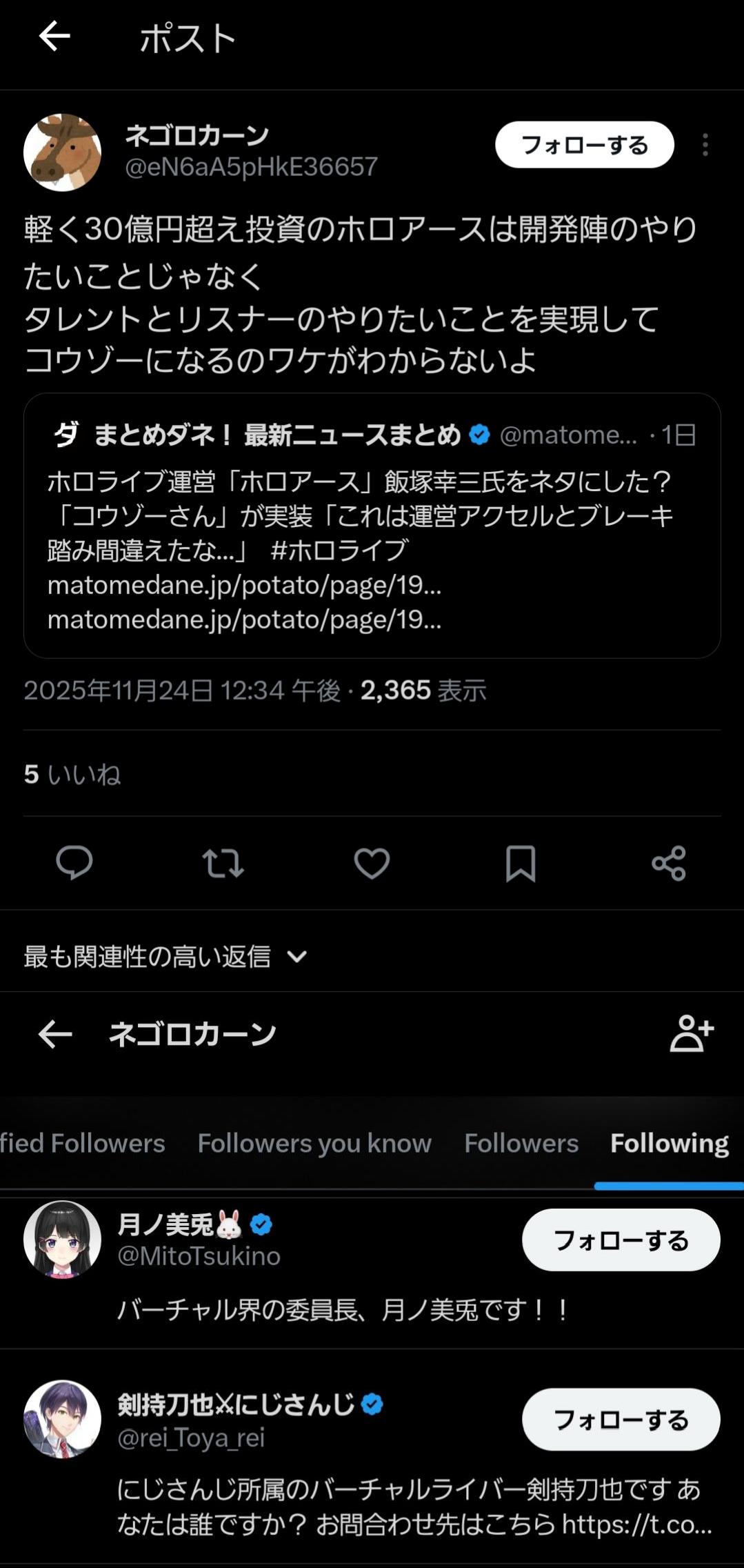Open the quoted まとめダネ！ post
Viewport: 744px width, 1568px height.
pyautogui.click(x=372, y=525)
